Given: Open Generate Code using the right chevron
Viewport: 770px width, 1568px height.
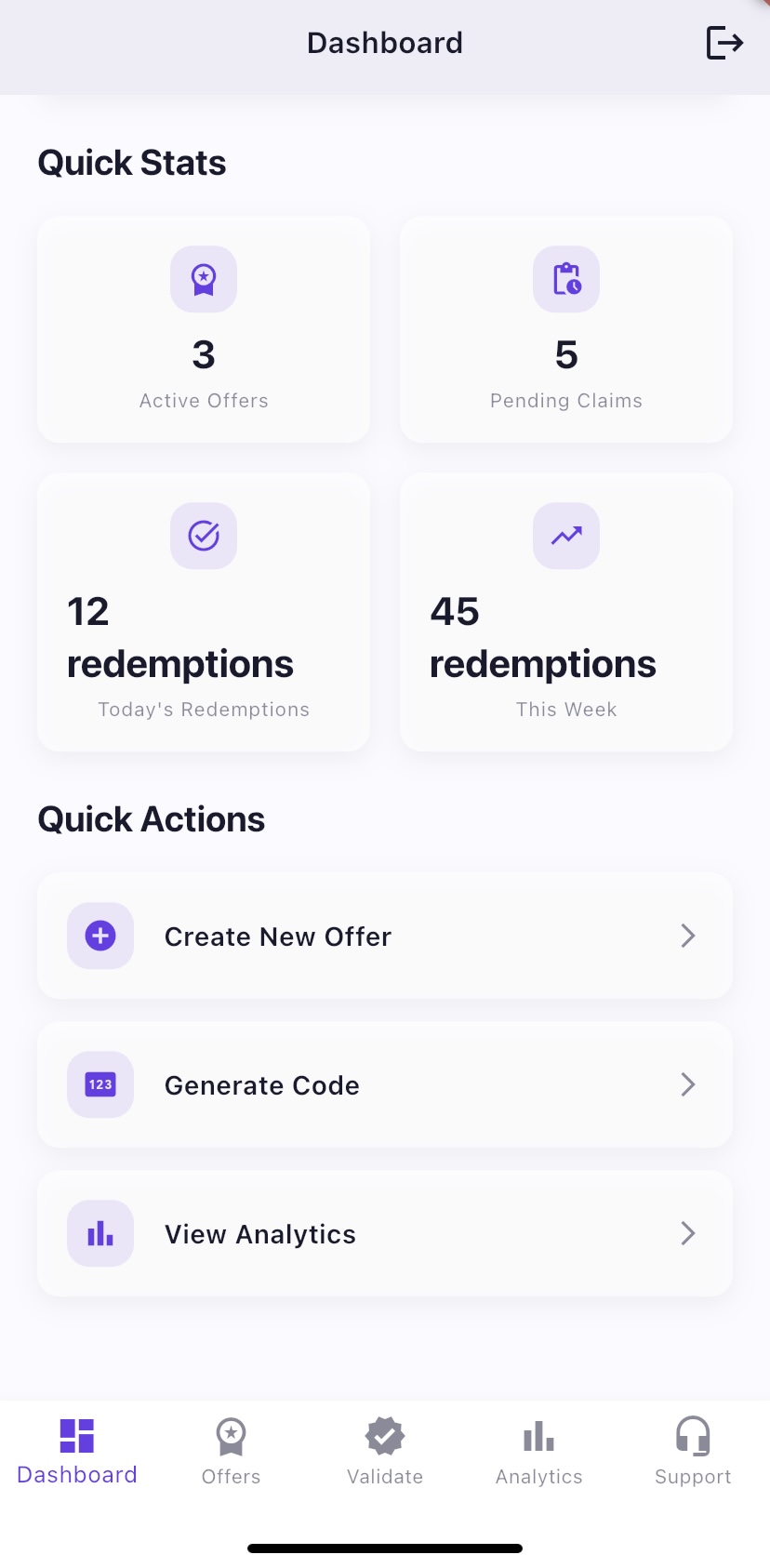Looking at the screenshot, I should [687, 1084].
